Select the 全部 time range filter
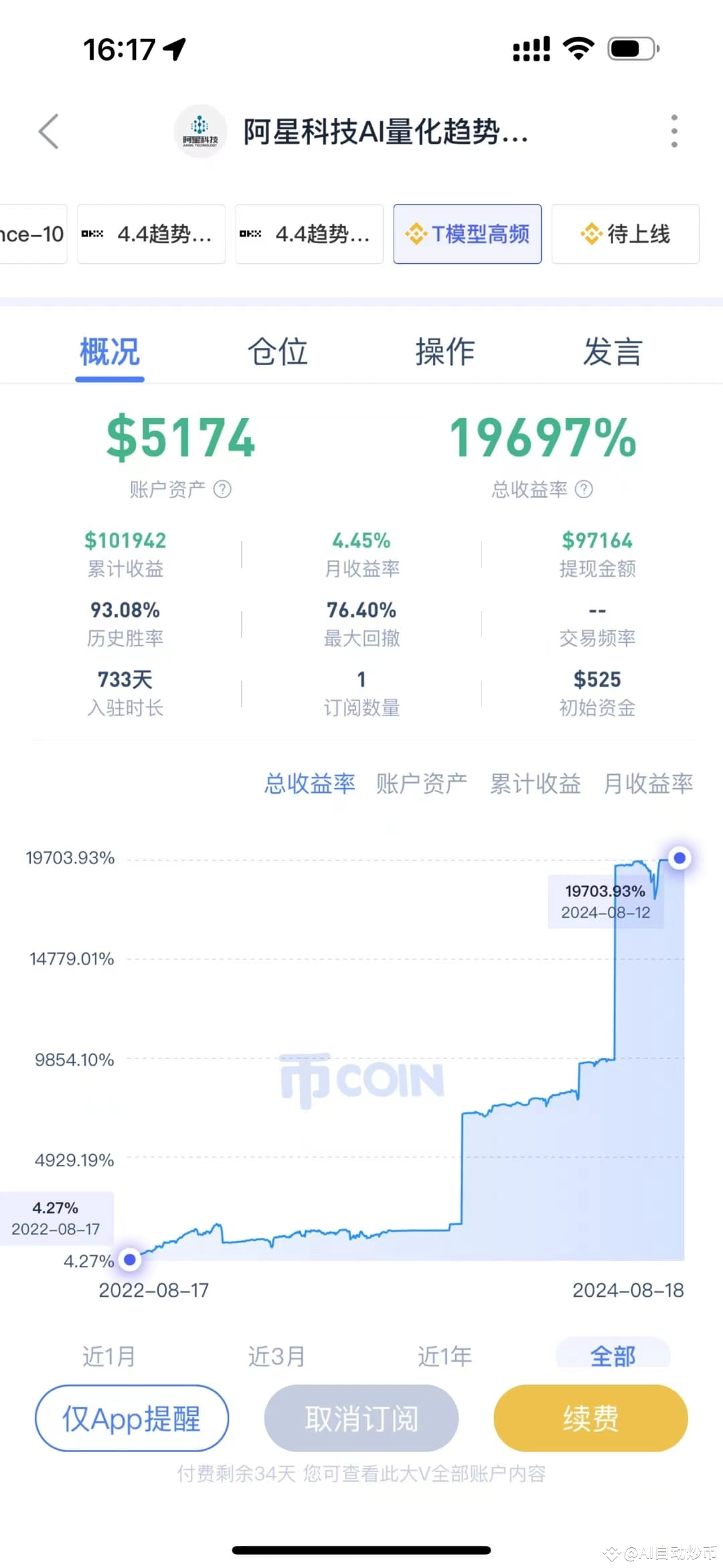 click(x=612, y=1355)
